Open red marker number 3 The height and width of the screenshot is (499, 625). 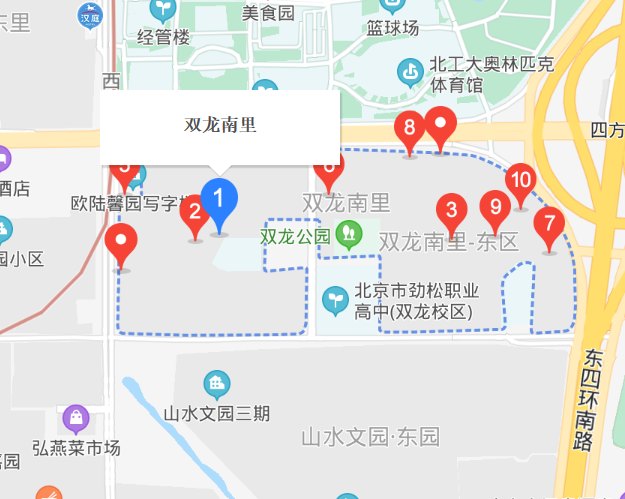(452, 212)
